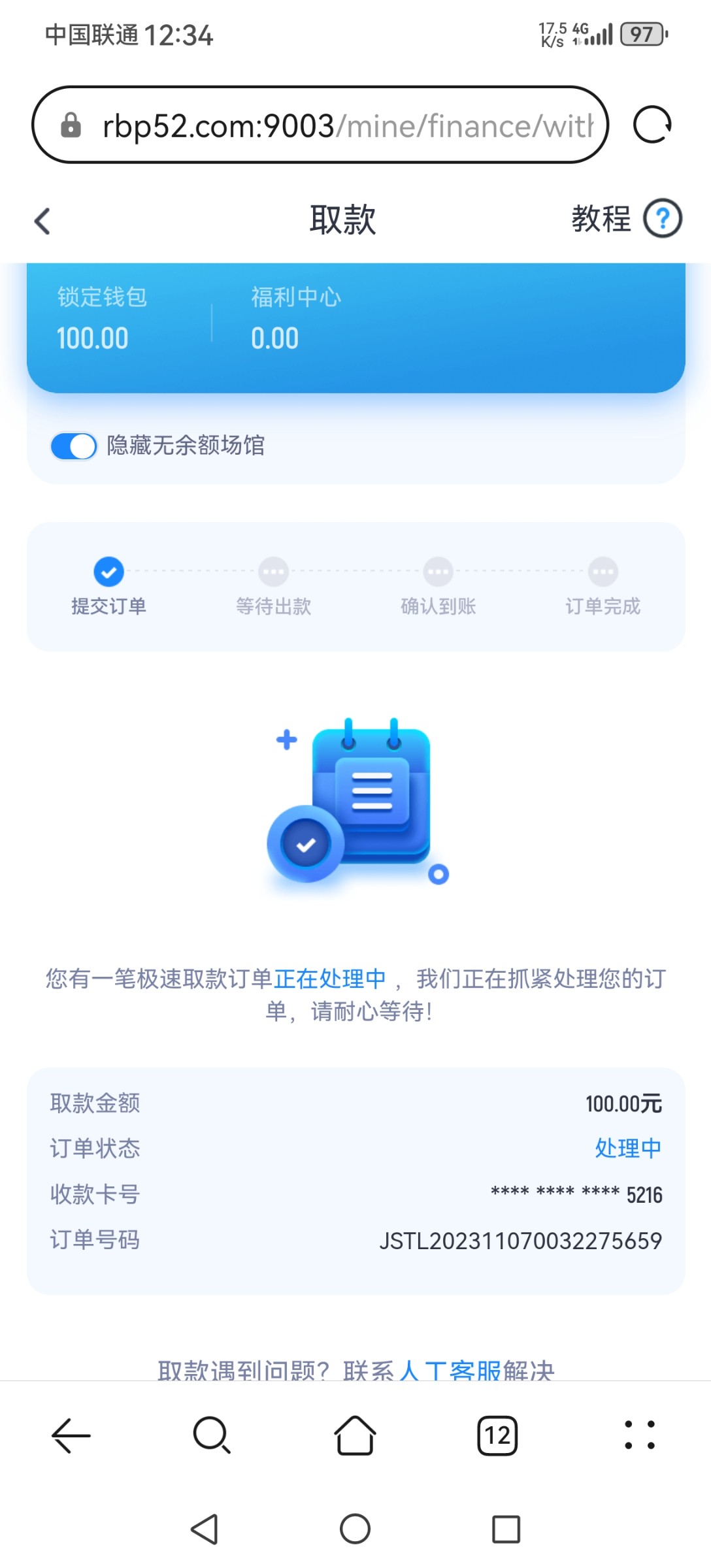711x1568 pixels.
Task: Click the padlock icon in the address bar
Action: [71, 124]
